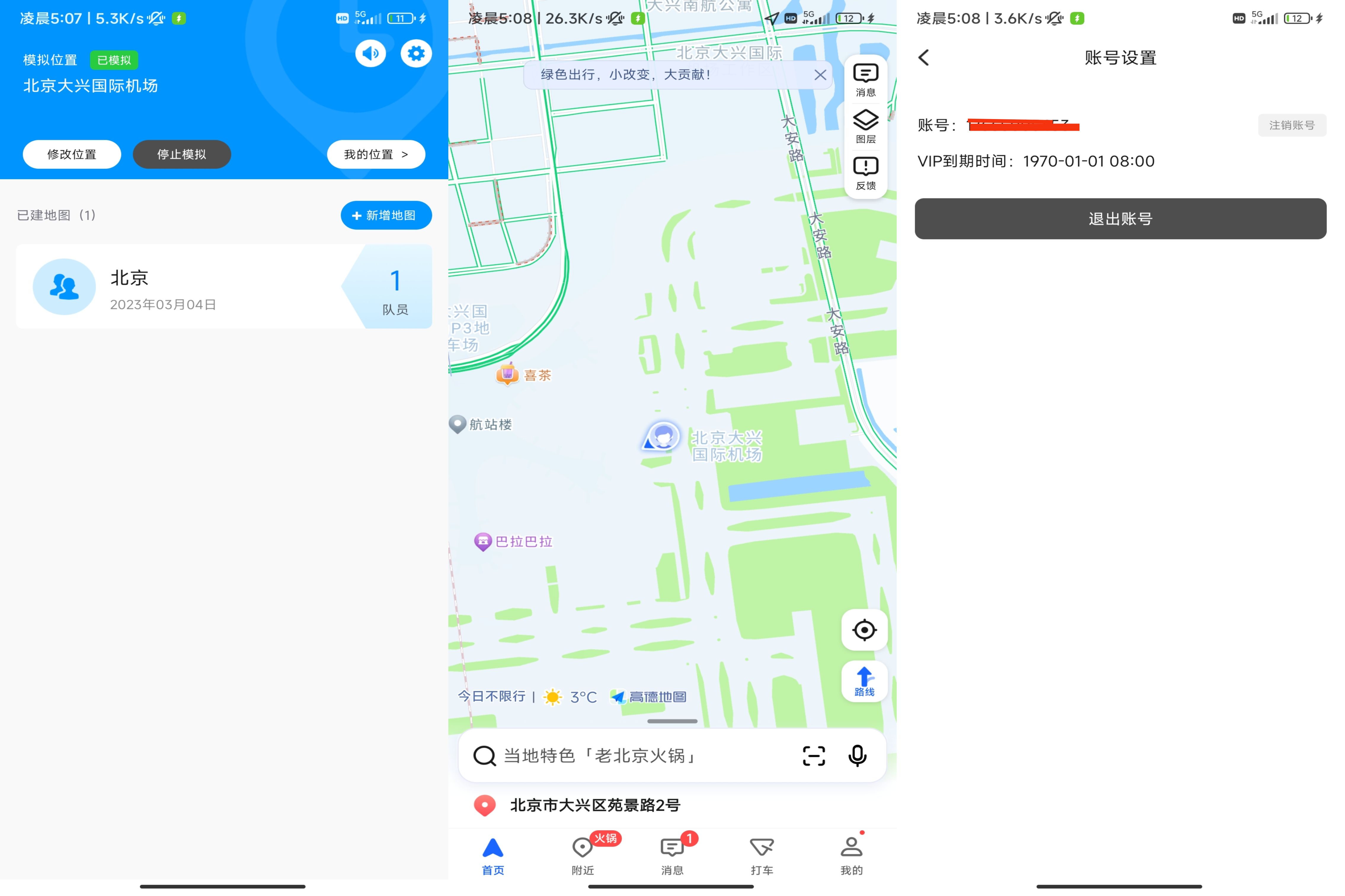
Task: Switch to the 附近 tab
Action: click(583, 855)
